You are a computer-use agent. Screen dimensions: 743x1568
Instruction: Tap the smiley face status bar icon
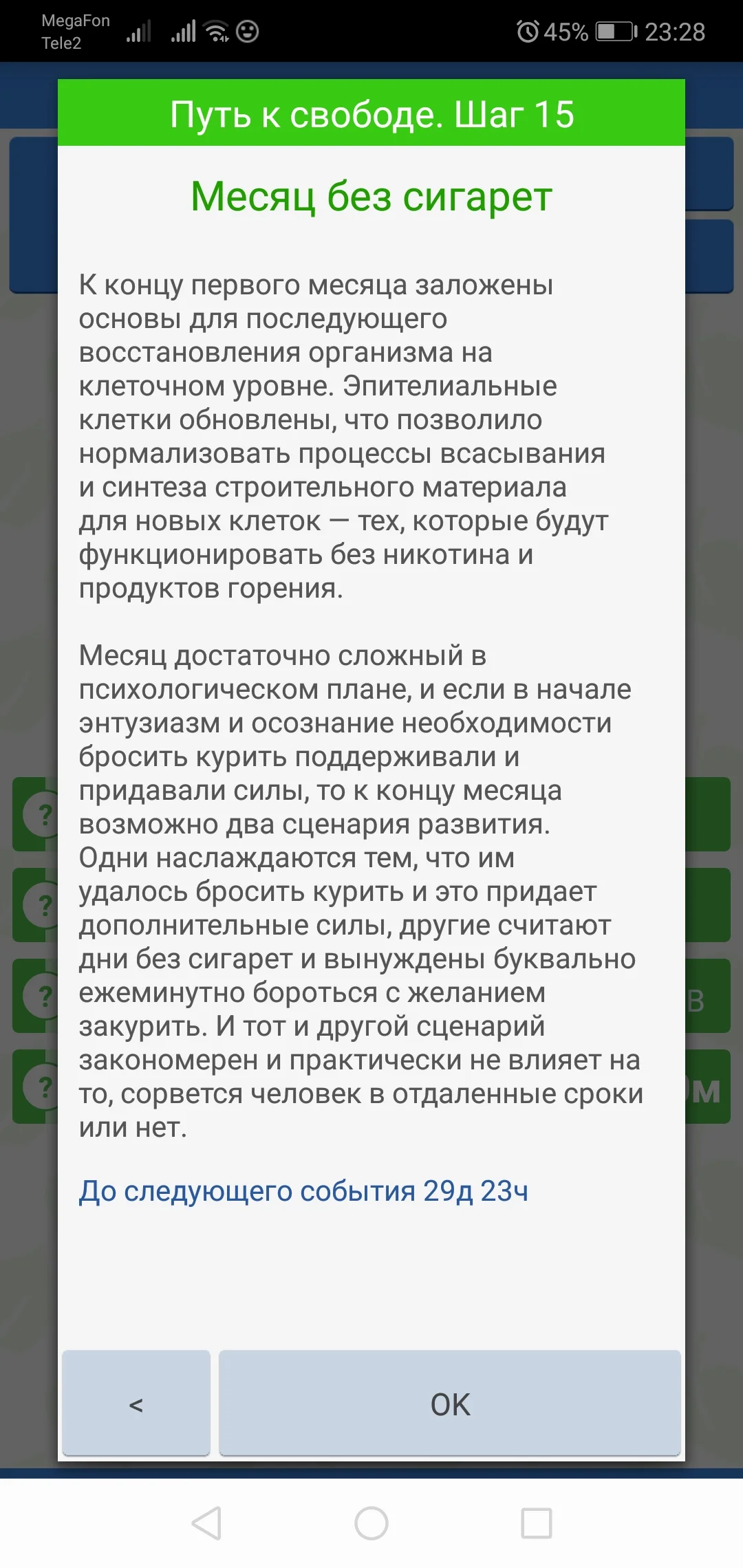tap(246, 32)
